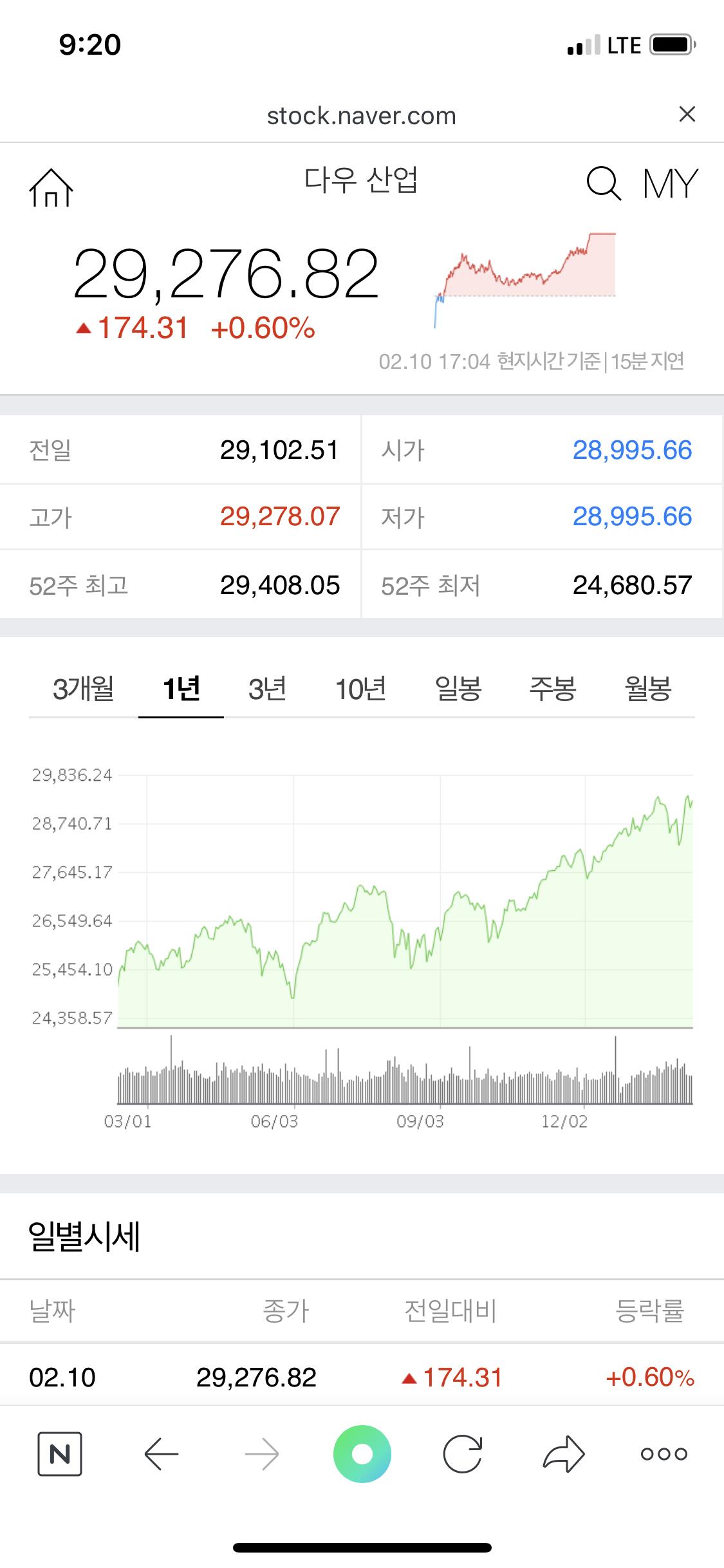Open the three-dot more menu
Viewport: 724px width, 1568px height.
[664, 1453]
